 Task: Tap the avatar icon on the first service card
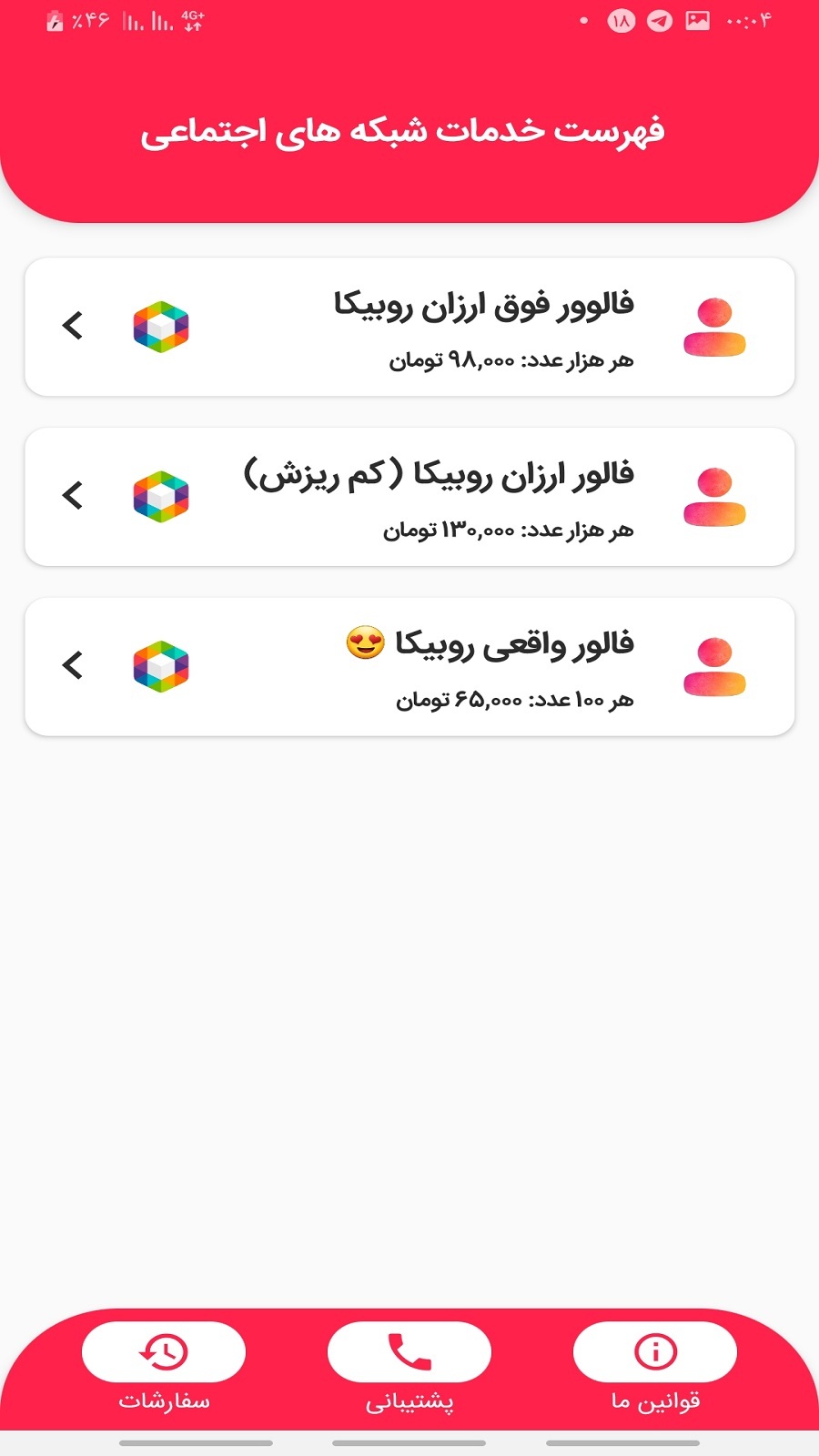click(715, 328)
